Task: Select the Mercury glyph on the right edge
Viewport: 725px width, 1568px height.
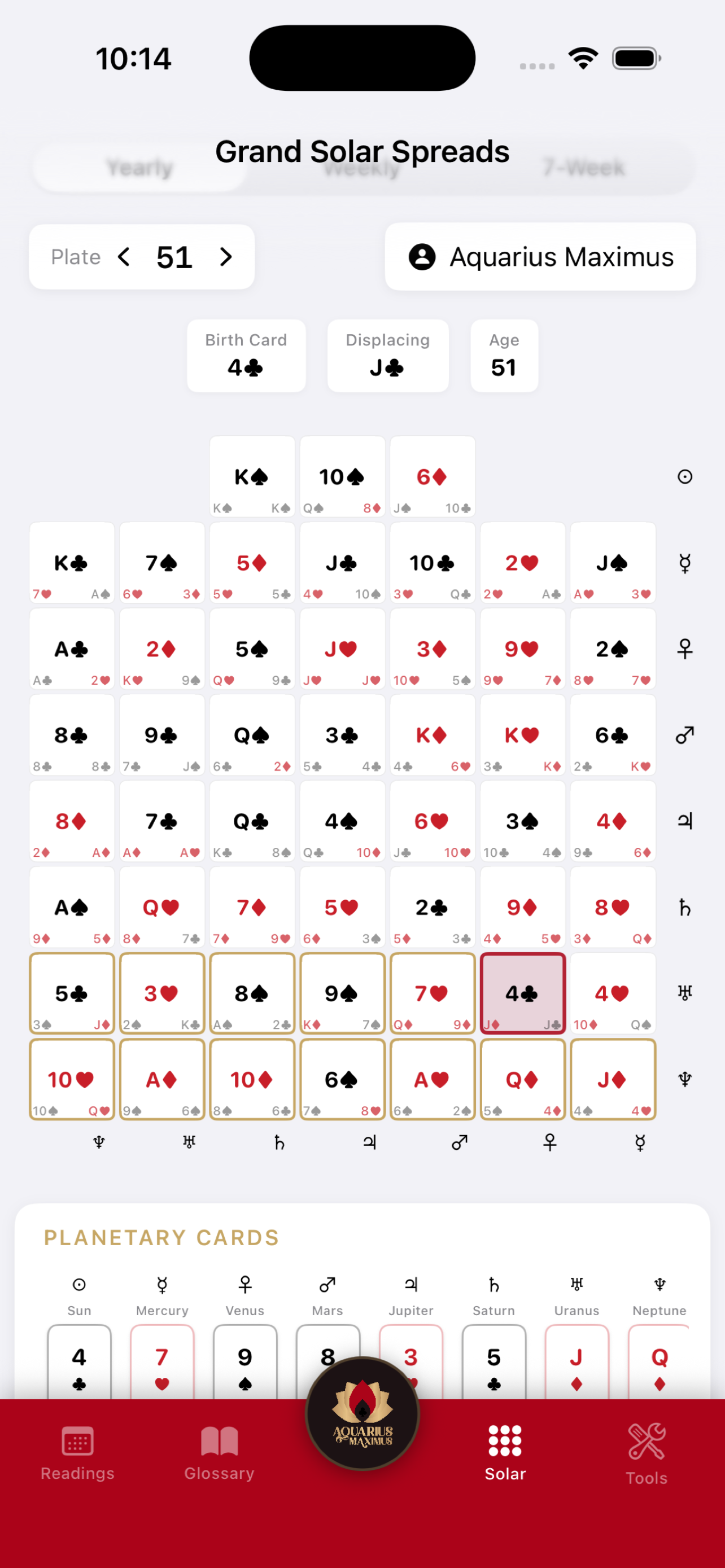Action: (x=684, y=563)
